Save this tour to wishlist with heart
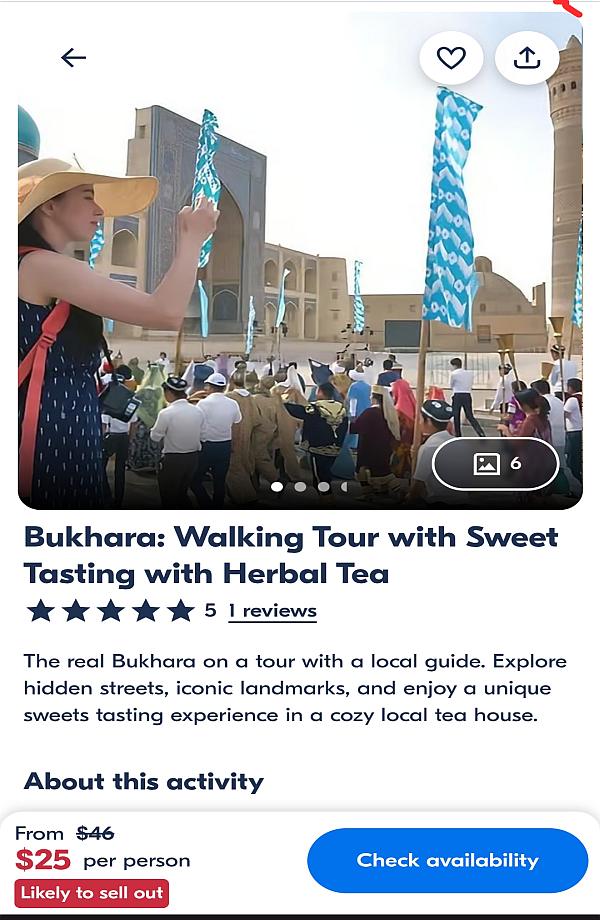 coord(451,58)
